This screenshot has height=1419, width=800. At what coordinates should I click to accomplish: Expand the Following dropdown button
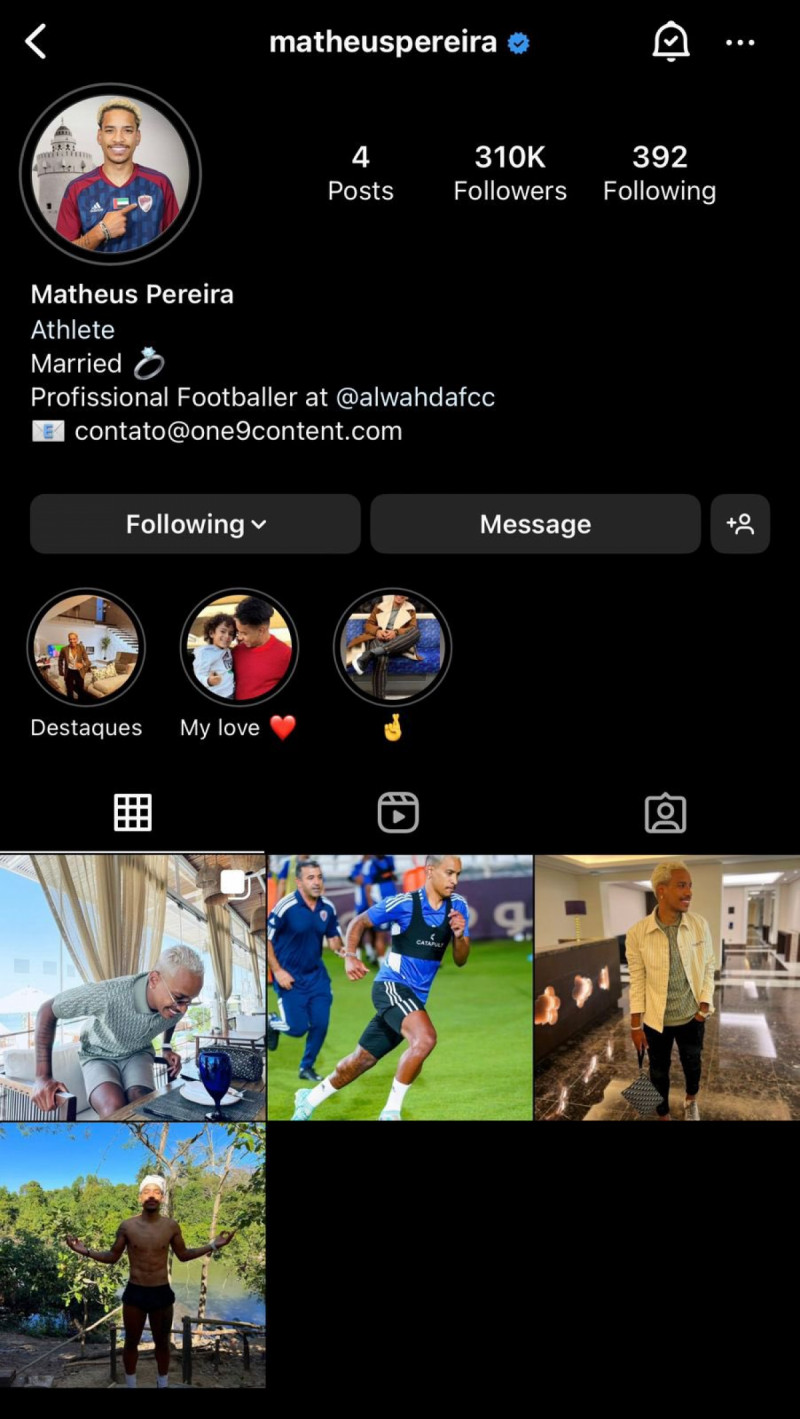click(x=195, y=524)
